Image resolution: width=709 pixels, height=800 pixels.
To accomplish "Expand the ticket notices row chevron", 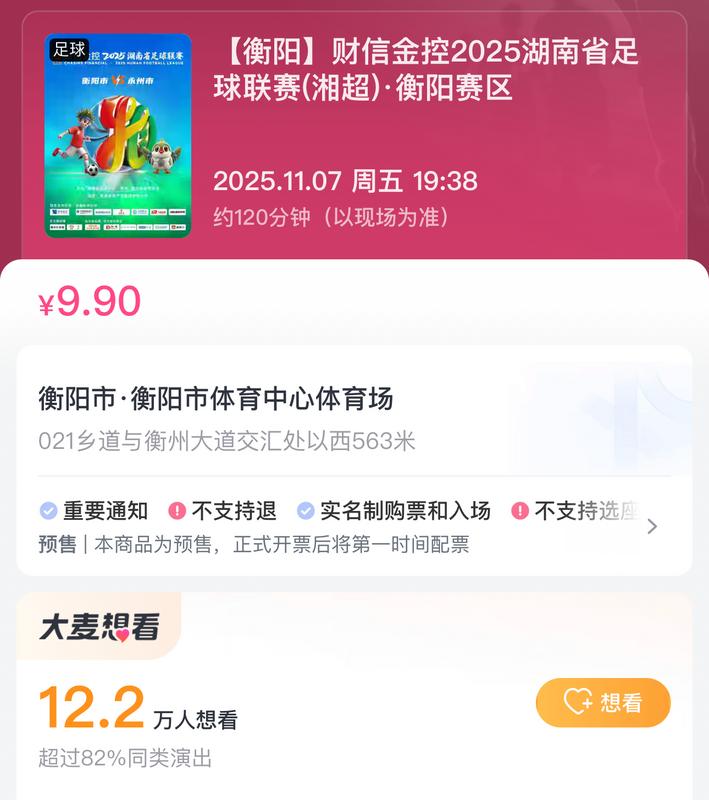I will click(652, 526).
